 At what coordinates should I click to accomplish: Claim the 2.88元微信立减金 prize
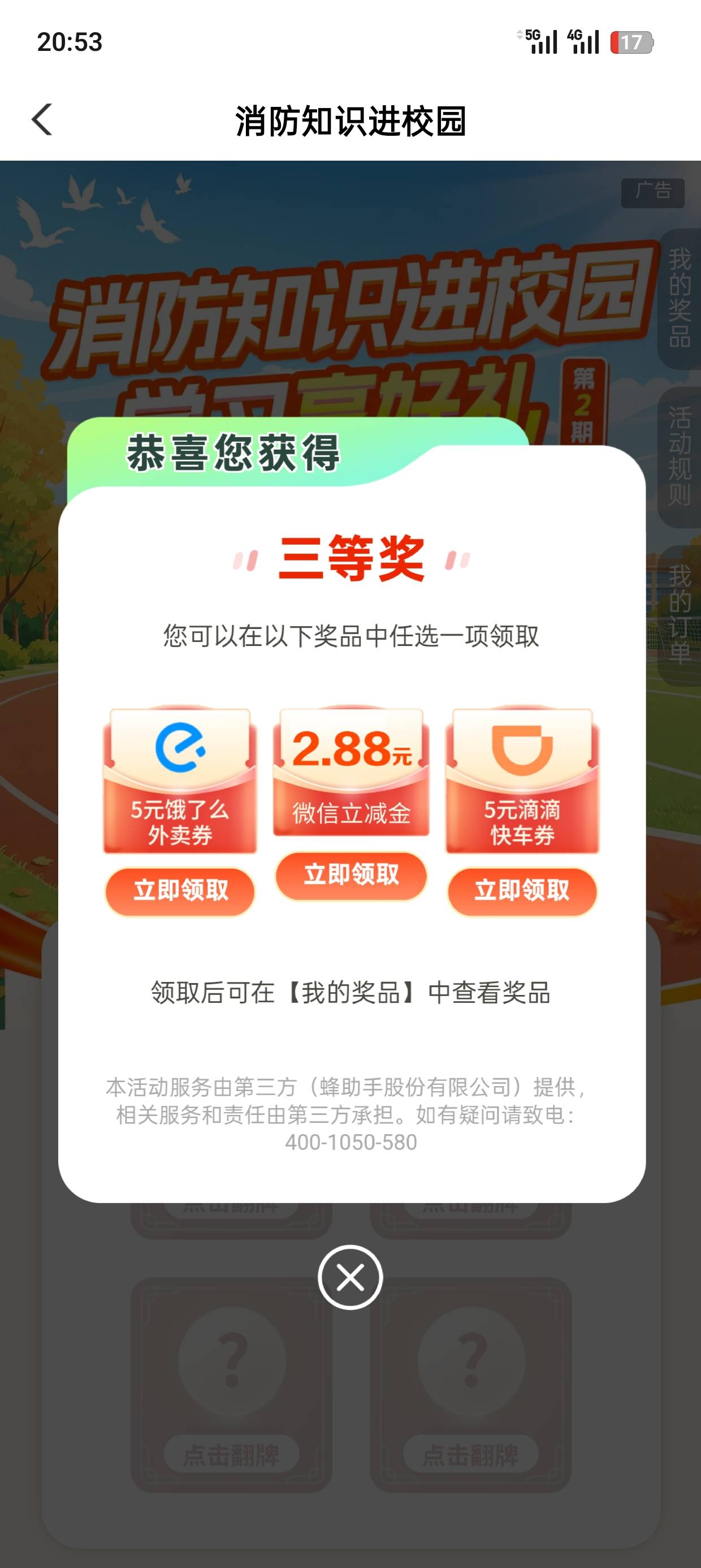click(351, 875)
